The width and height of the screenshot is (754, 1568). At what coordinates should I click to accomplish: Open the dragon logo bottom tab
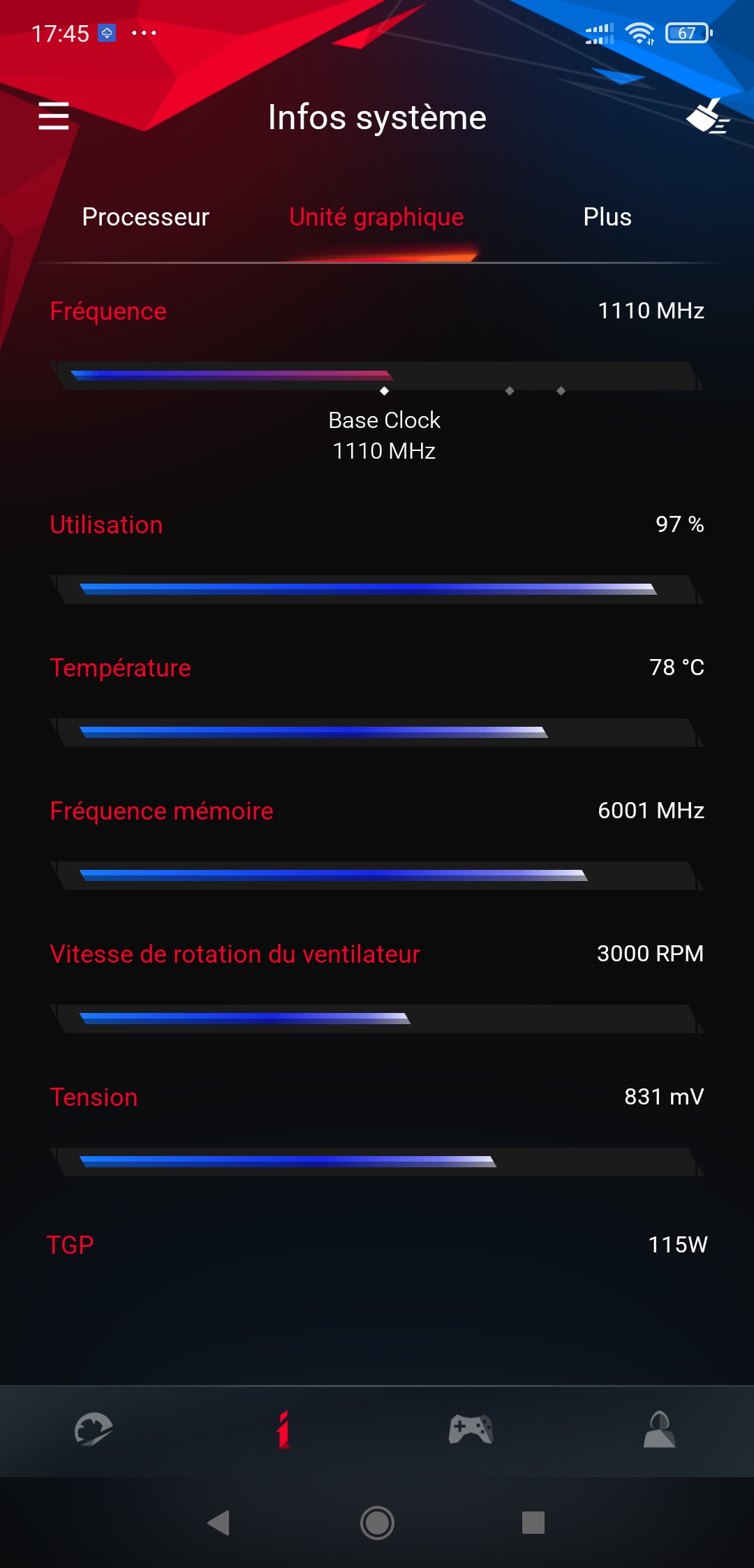click(x=94, y=1429)
